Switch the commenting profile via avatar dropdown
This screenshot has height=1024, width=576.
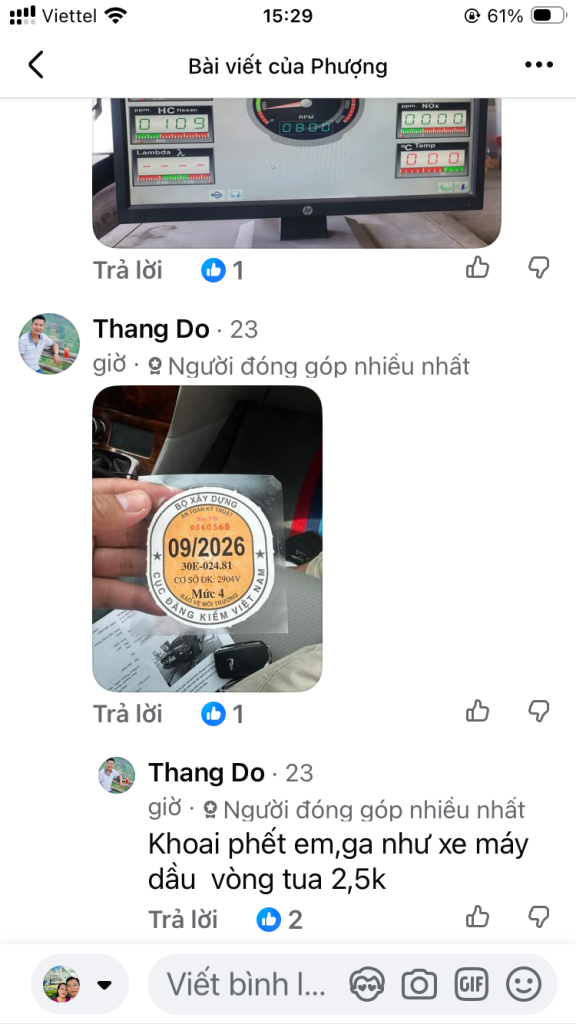pyautogui.click(x=79, y=984)
